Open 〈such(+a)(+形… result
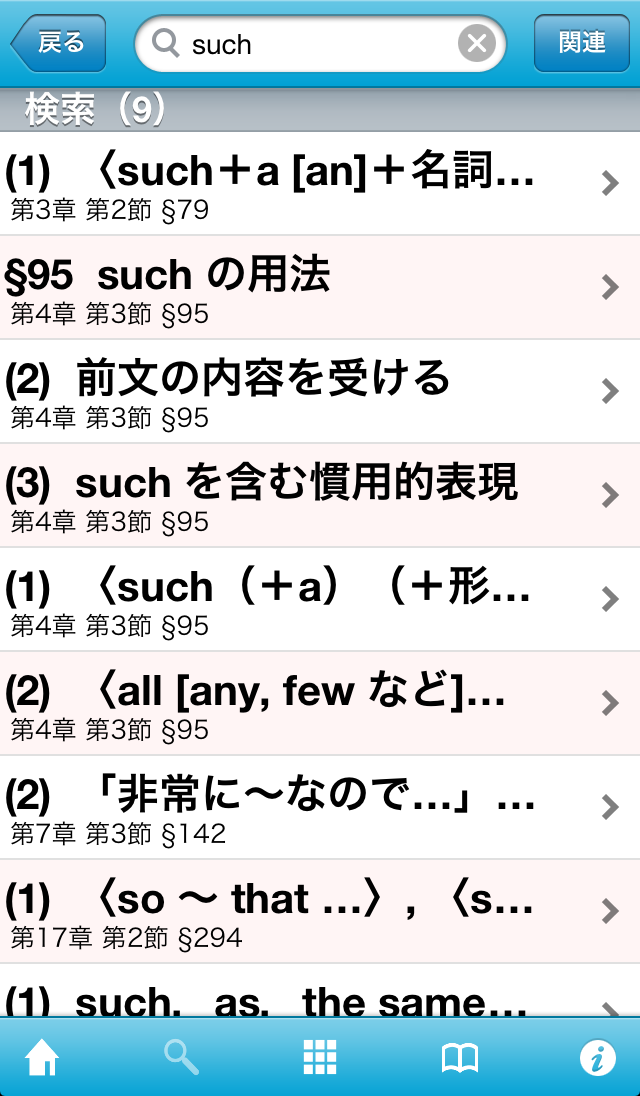This screenshot has height=1096, width=640. 320,600
